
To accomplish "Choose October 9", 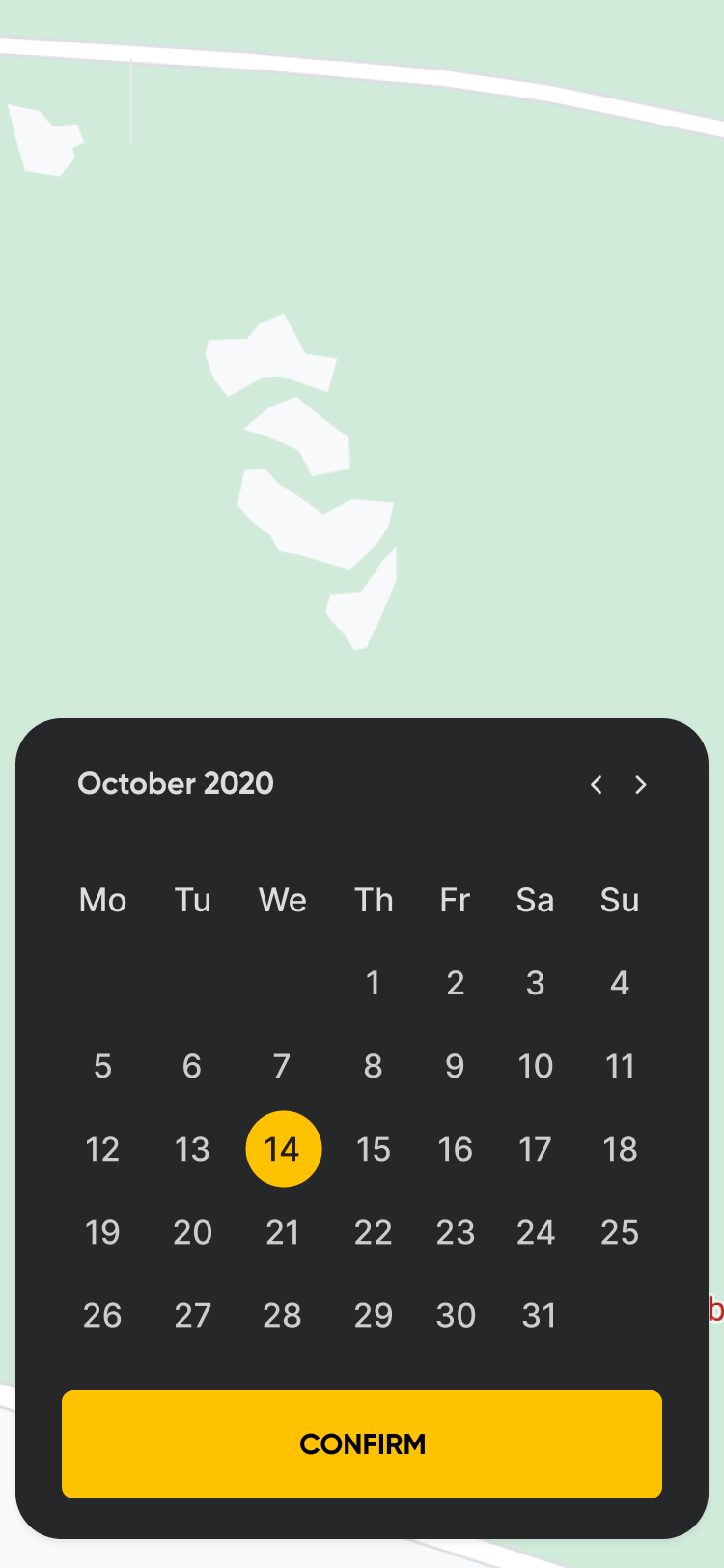I will (456, 1066).
